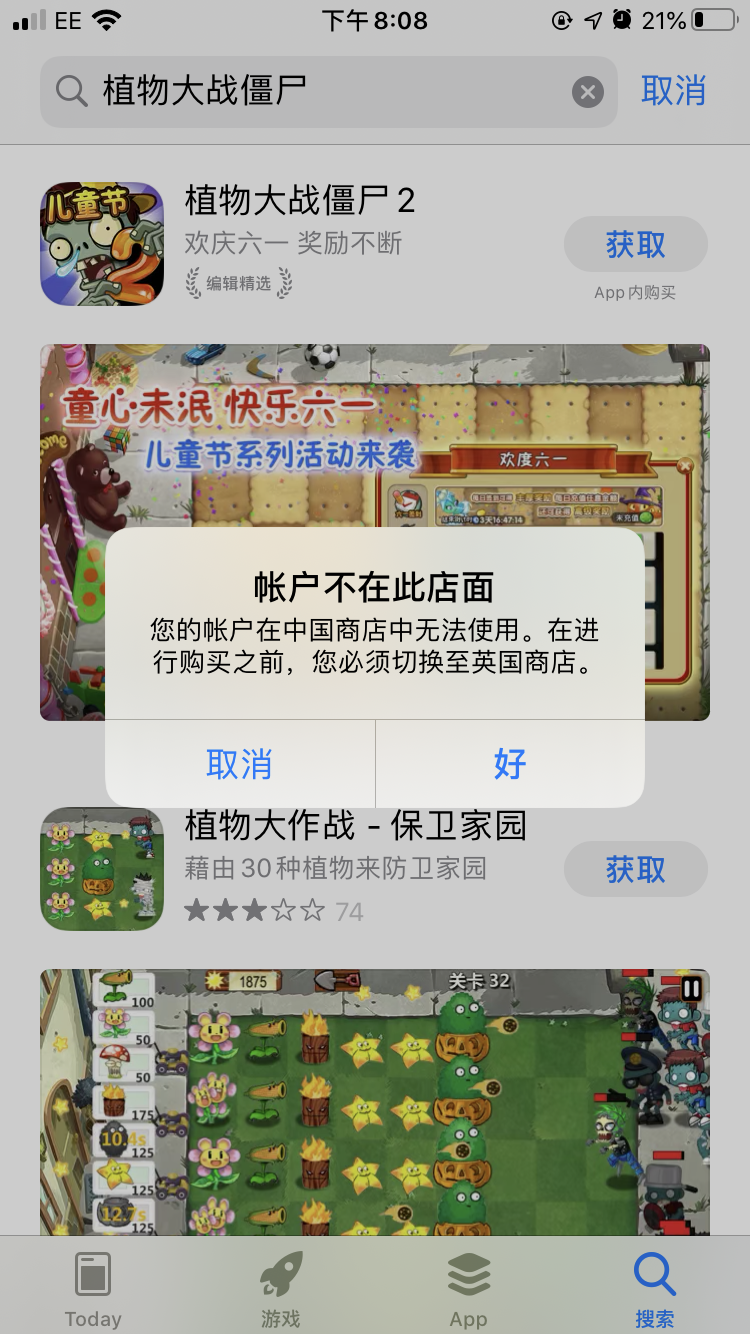Switch to the 游戏 tab

[x=281, y=1290]
